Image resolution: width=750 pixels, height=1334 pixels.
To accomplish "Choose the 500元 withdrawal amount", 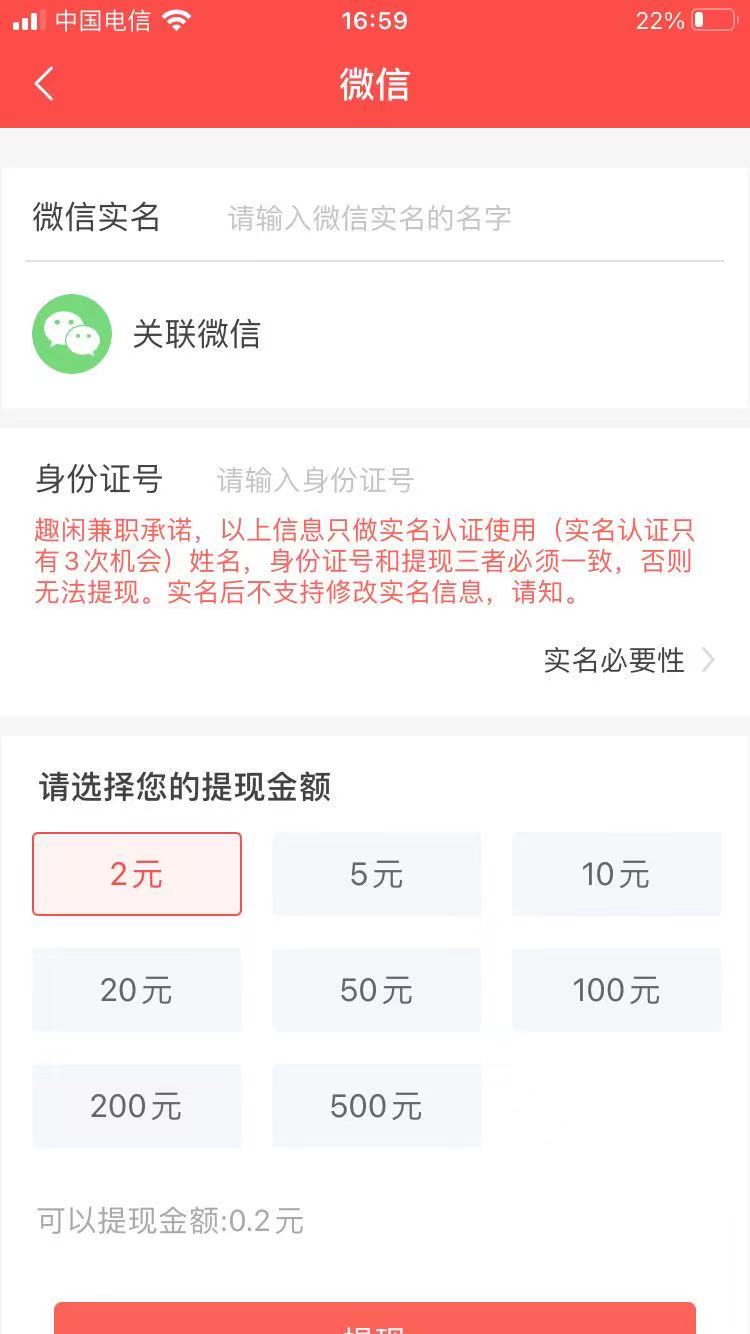I will click(x=376, y=1106).
